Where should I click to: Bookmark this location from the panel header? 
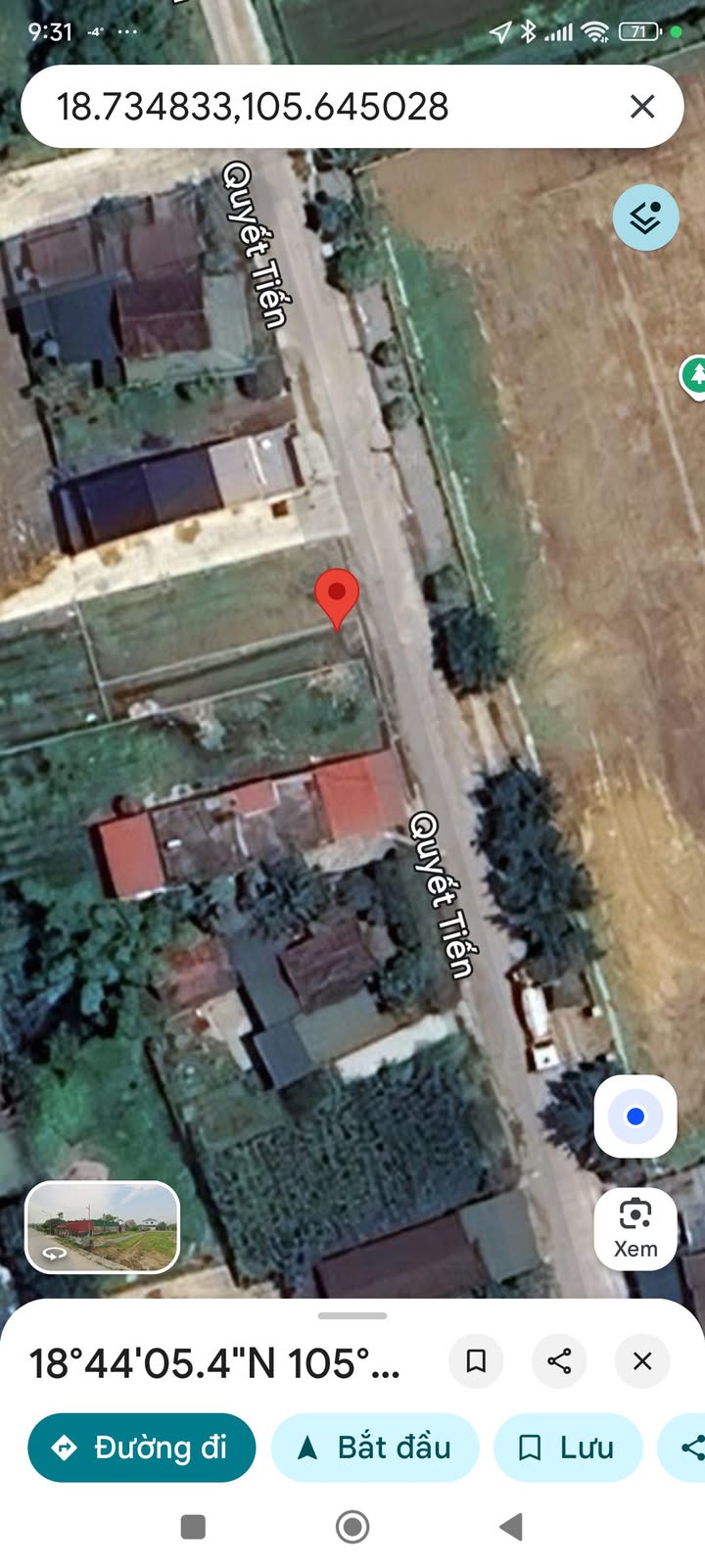click(476, 1360)
